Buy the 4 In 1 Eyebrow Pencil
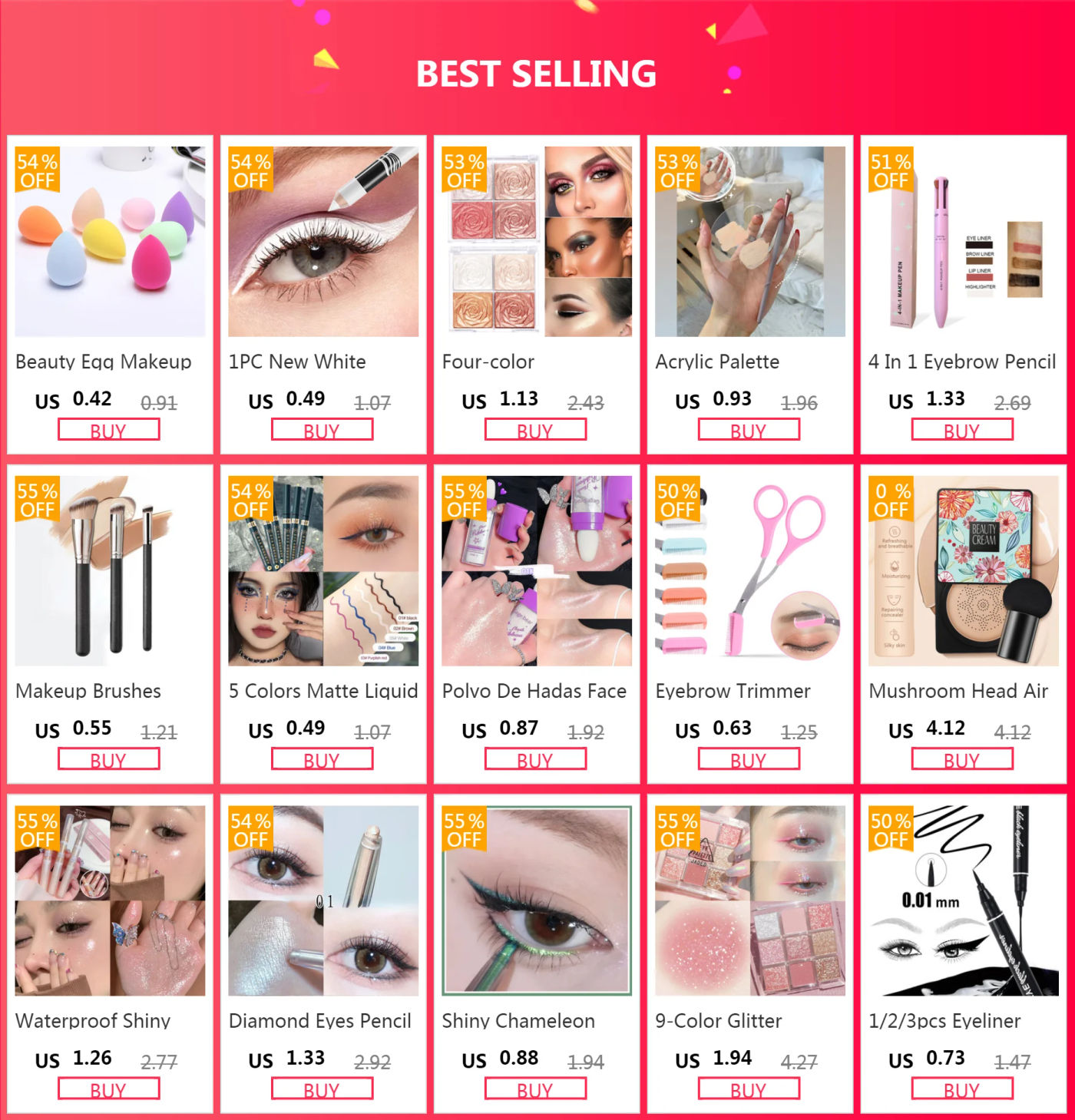This screenshot has height=1120, width=1075. (961, 430)
